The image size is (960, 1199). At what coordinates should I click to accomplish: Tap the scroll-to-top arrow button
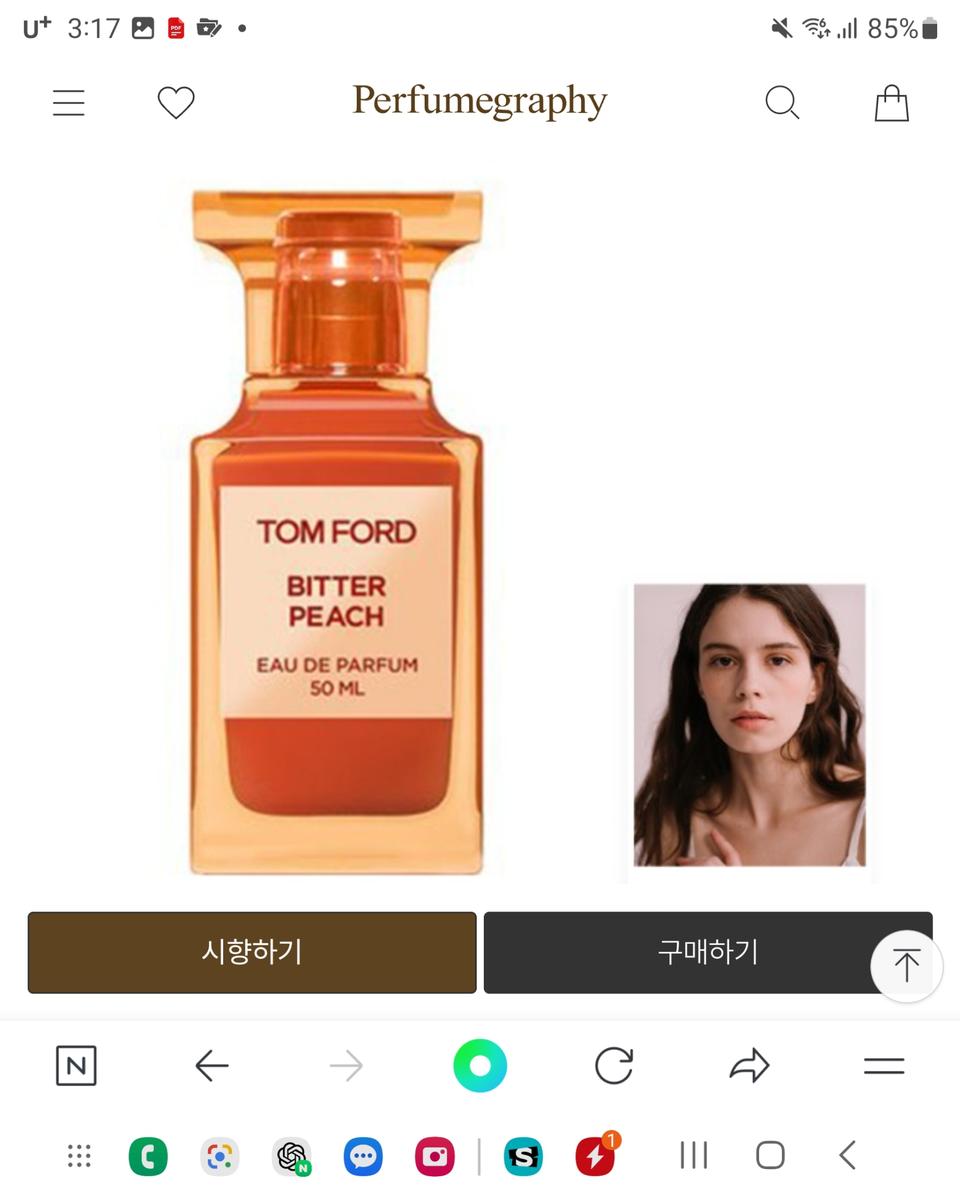tap(905, 966)
